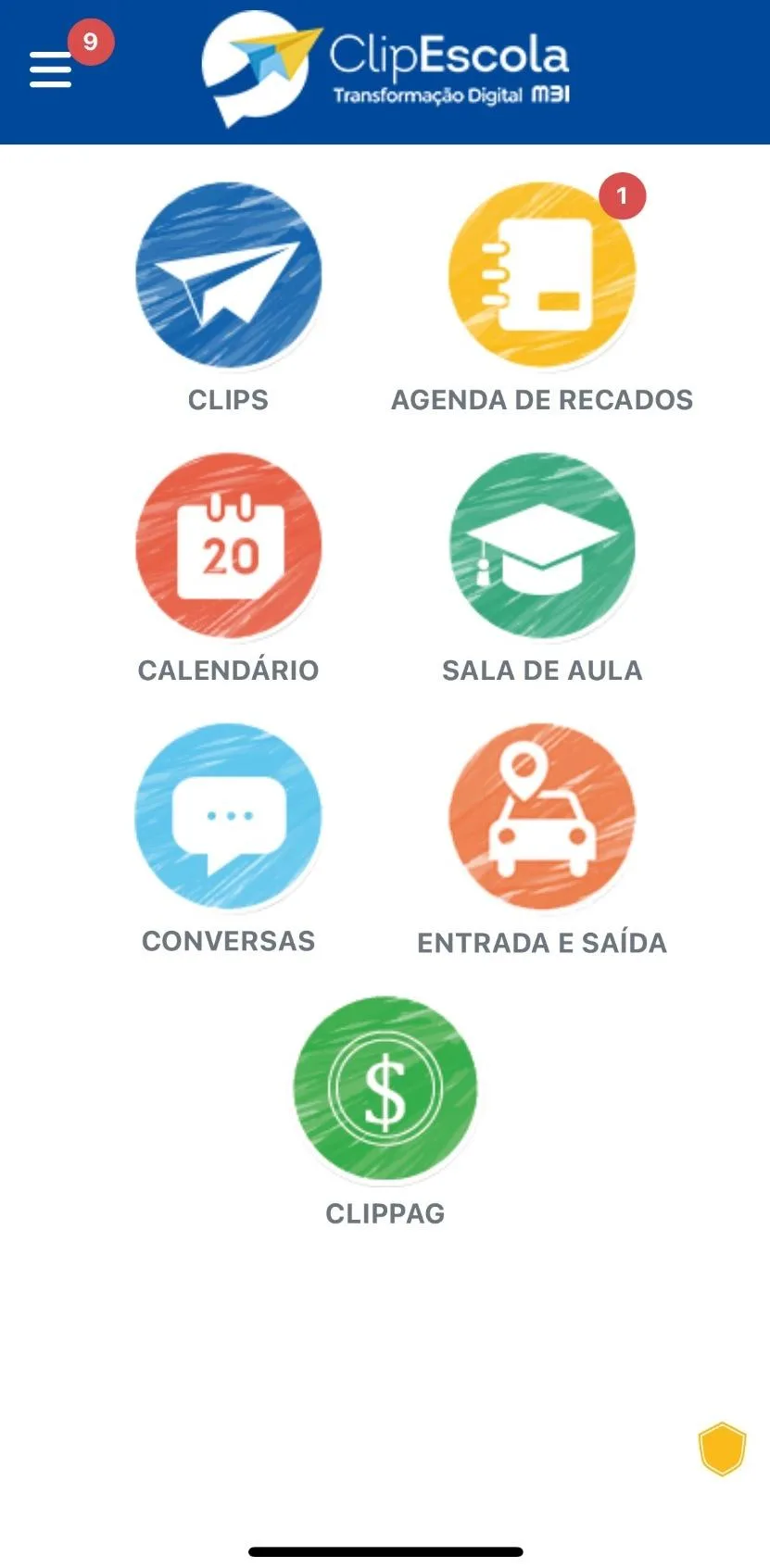Open ClipPag payments
Screen dimensions: 770x1568
[385, 1087]
